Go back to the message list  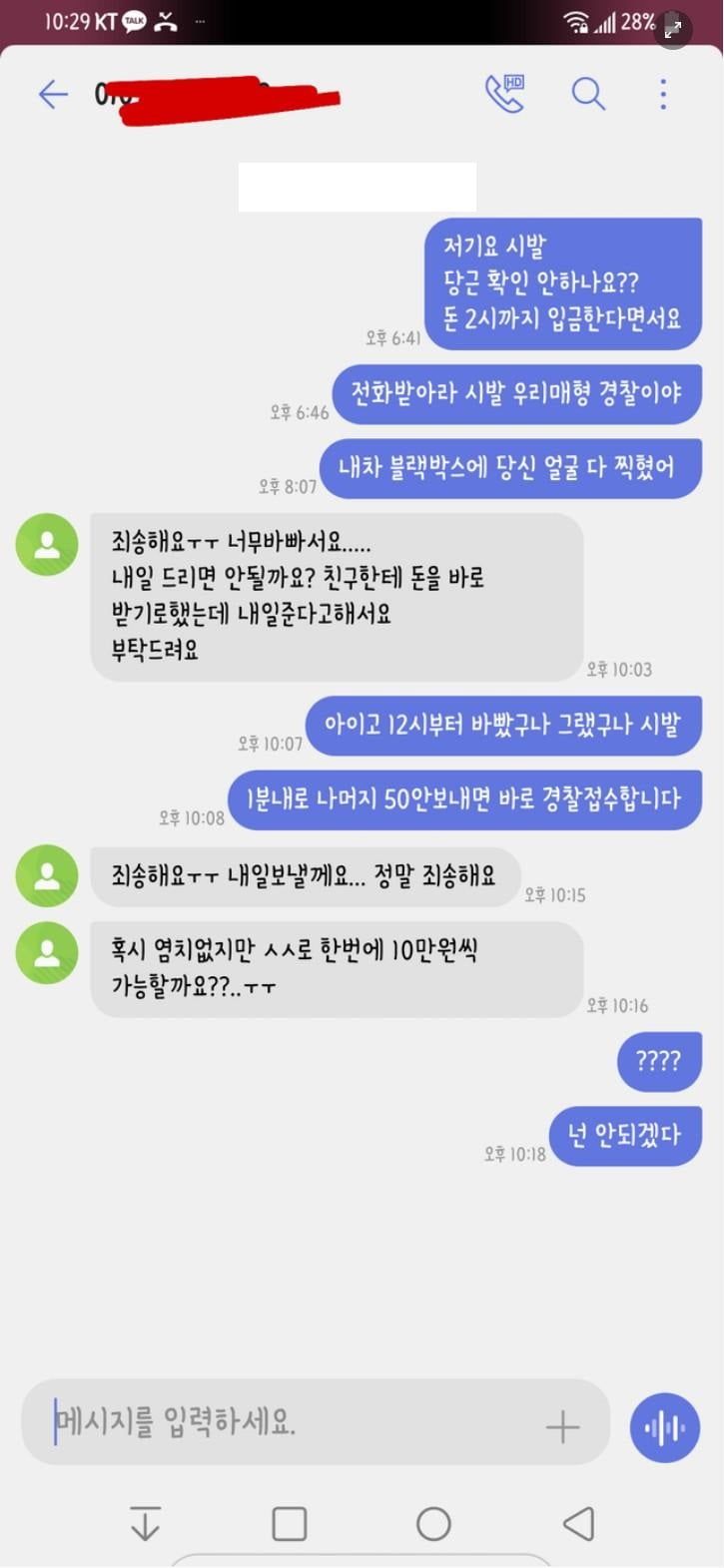52,95
